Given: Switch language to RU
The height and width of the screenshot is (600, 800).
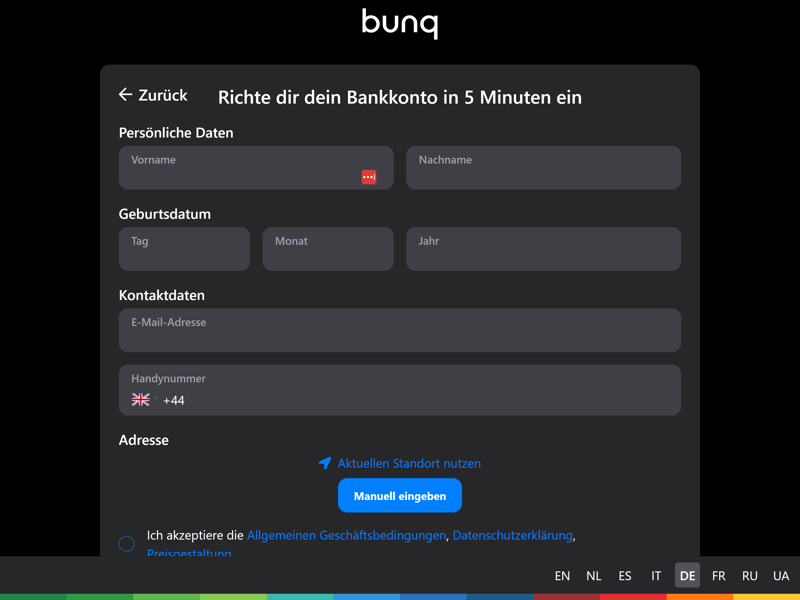Looking at the screenshot, I should [749, 576].
